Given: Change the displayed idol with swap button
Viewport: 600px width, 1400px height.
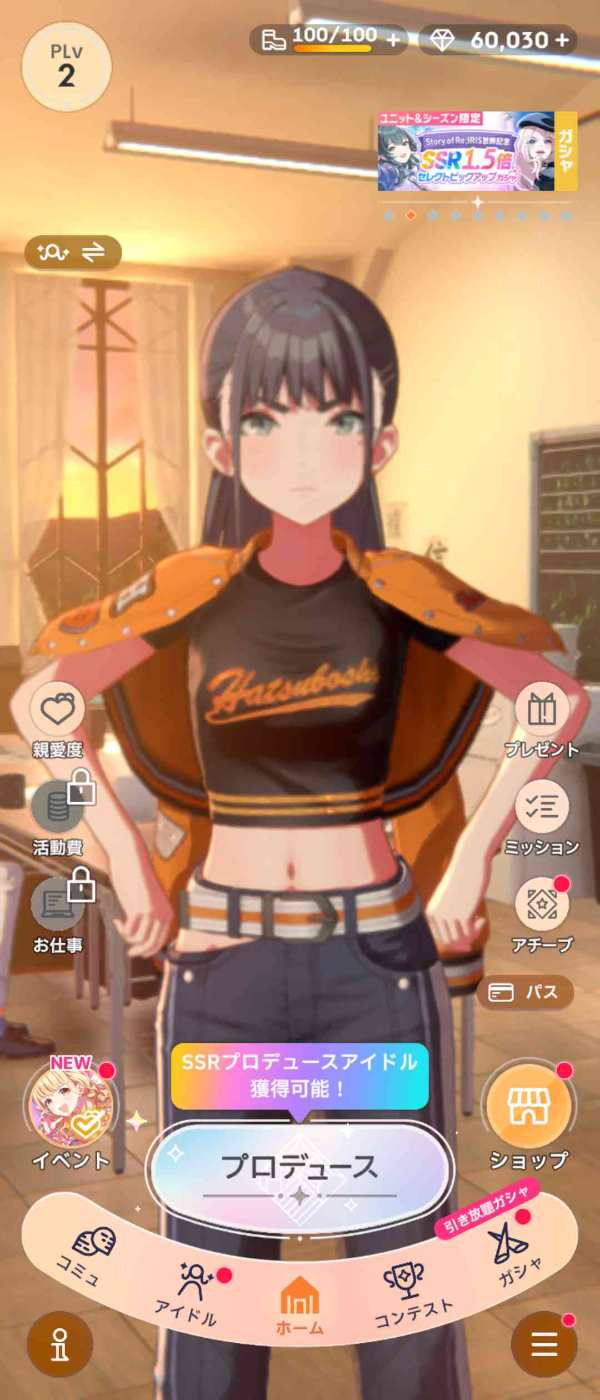Looking at the screenshot, I should (74, 253).
